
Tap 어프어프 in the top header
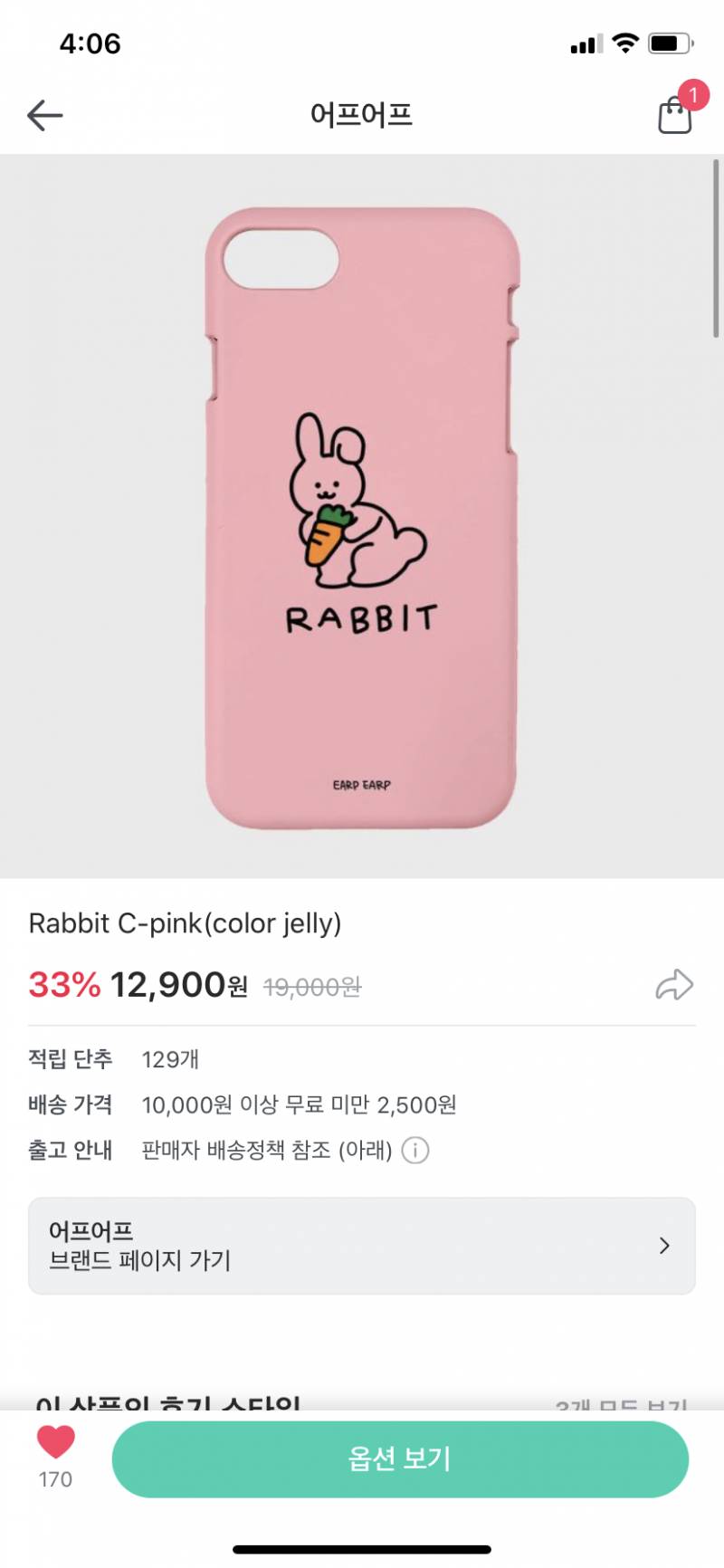click(361, 115)
